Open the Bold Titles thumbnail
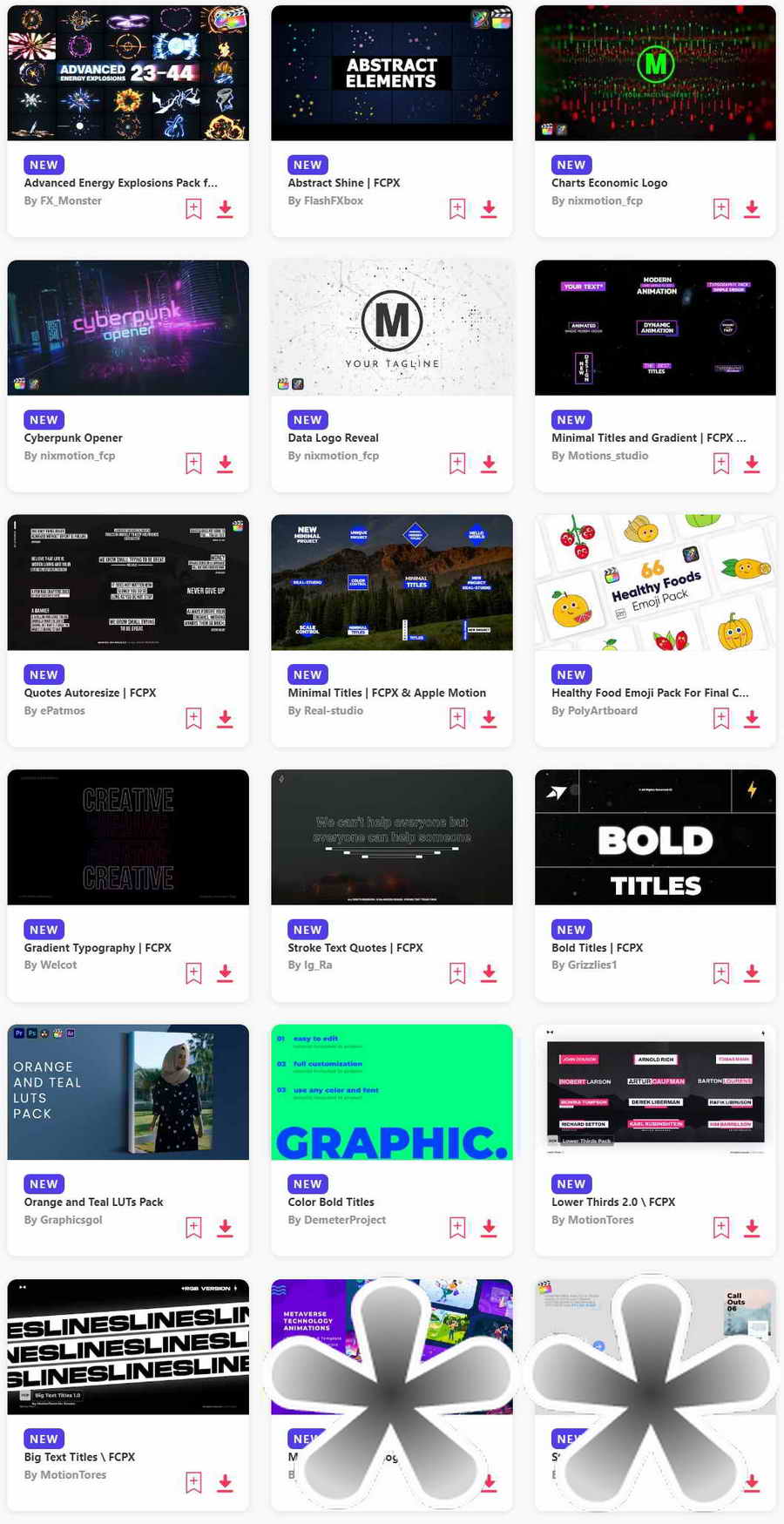 655,837
